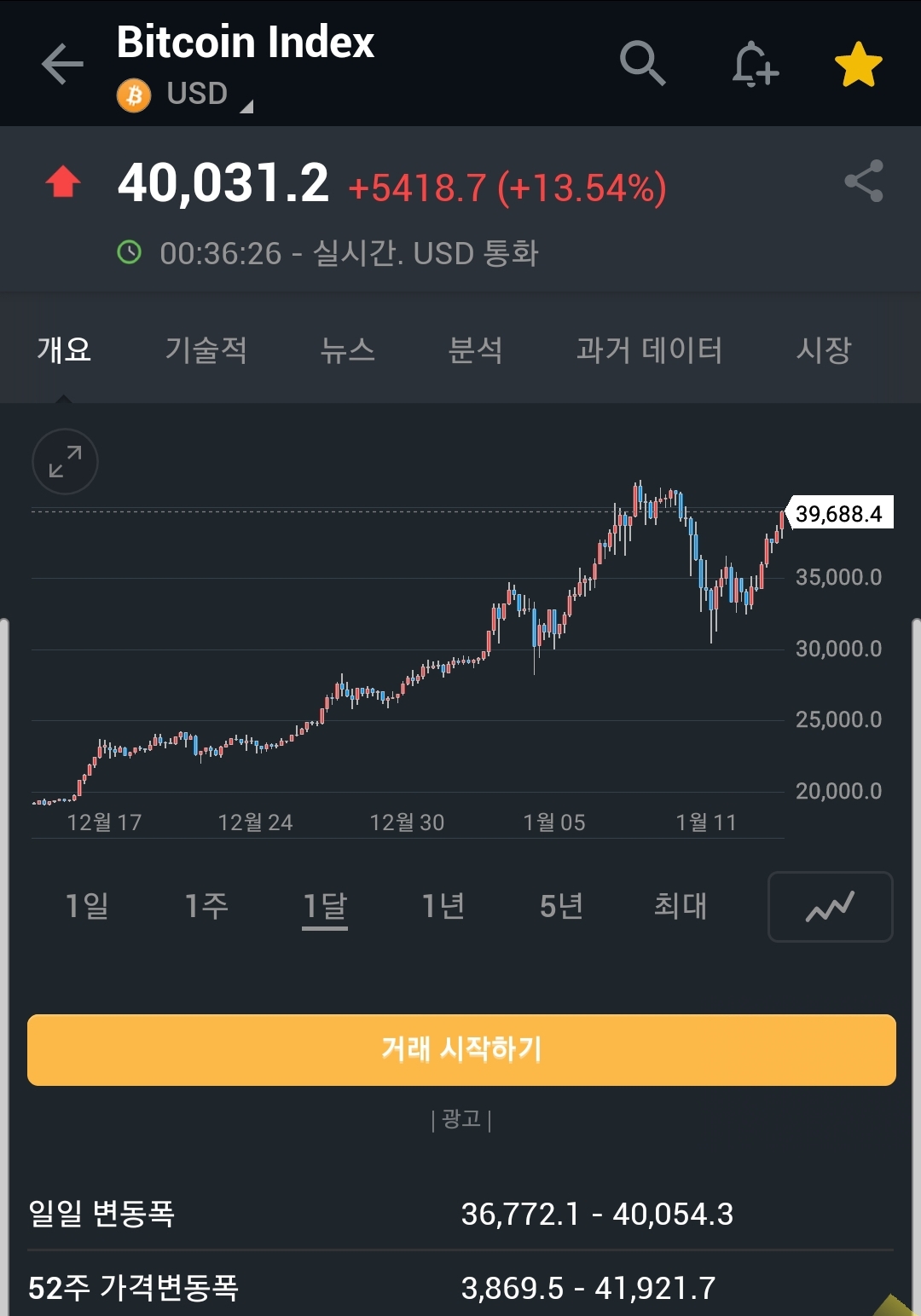Image resolution: width=921 pixels, height=1316 pixels.
Task: Select the 1주 chart range
Action: (x=206, y=905)
